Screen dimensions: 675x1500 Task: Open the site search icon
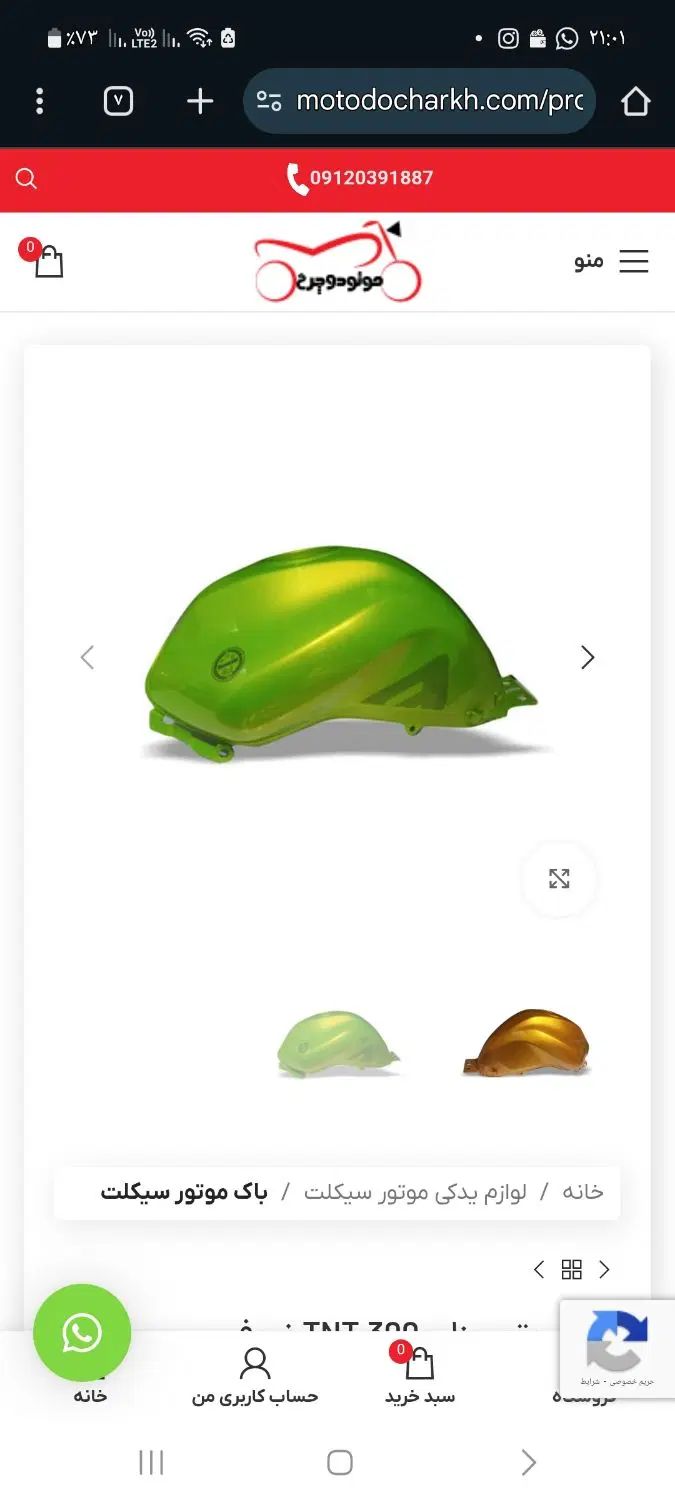pyautogui.click(x=27, y=179)
